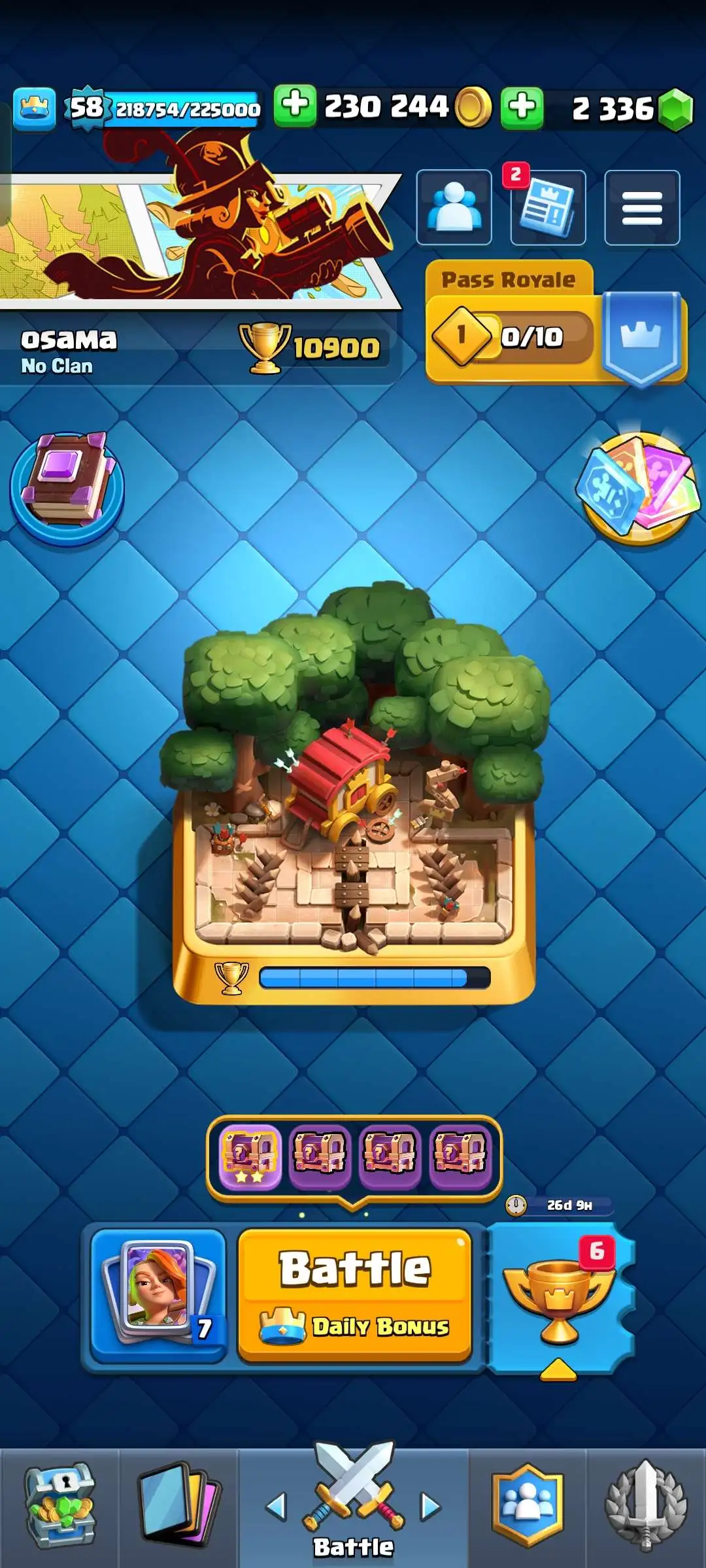Image resolution: width=706 pixels, height=1568 pixels.
Task: Open the two-star mystery chest slot
Action: pos(249,1157)
